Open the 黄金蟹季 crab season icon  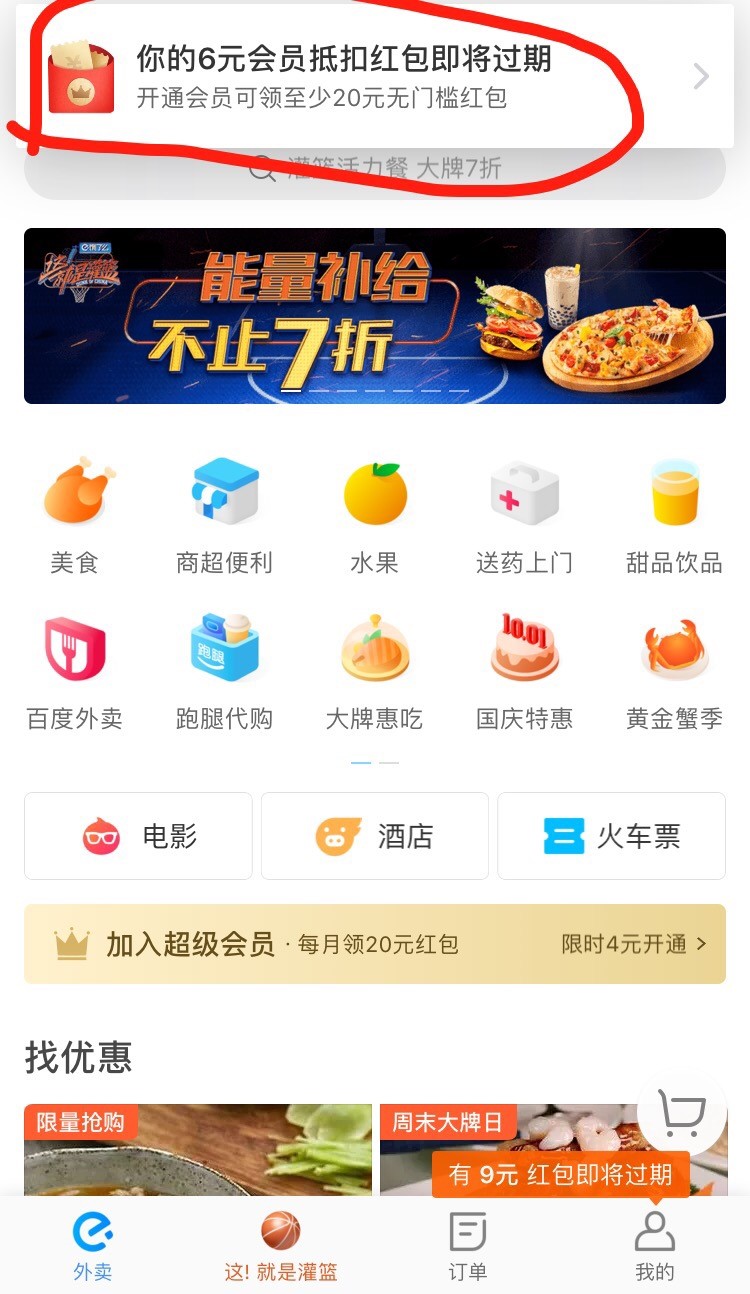[x=675, y=670]
